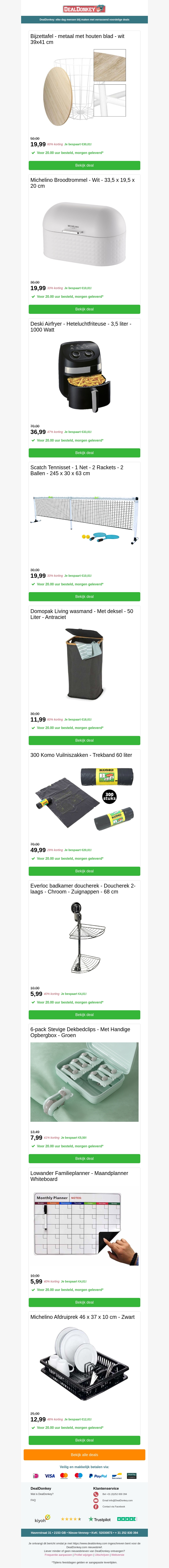Tap the orange Bekijk alle deals button
169x1568 pixels.
coord(84,1455)
